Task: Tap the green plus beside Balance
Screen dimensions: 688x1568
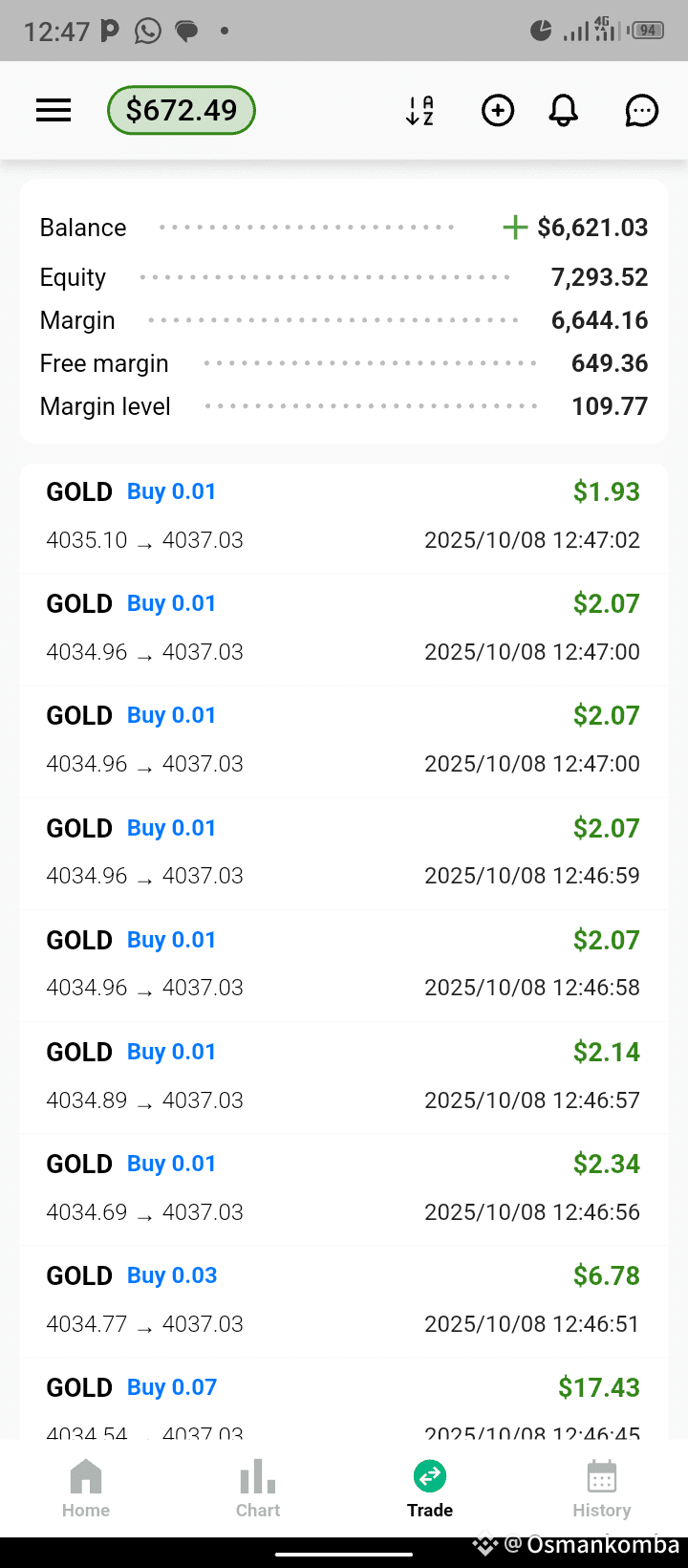Action: coord(515,228)
